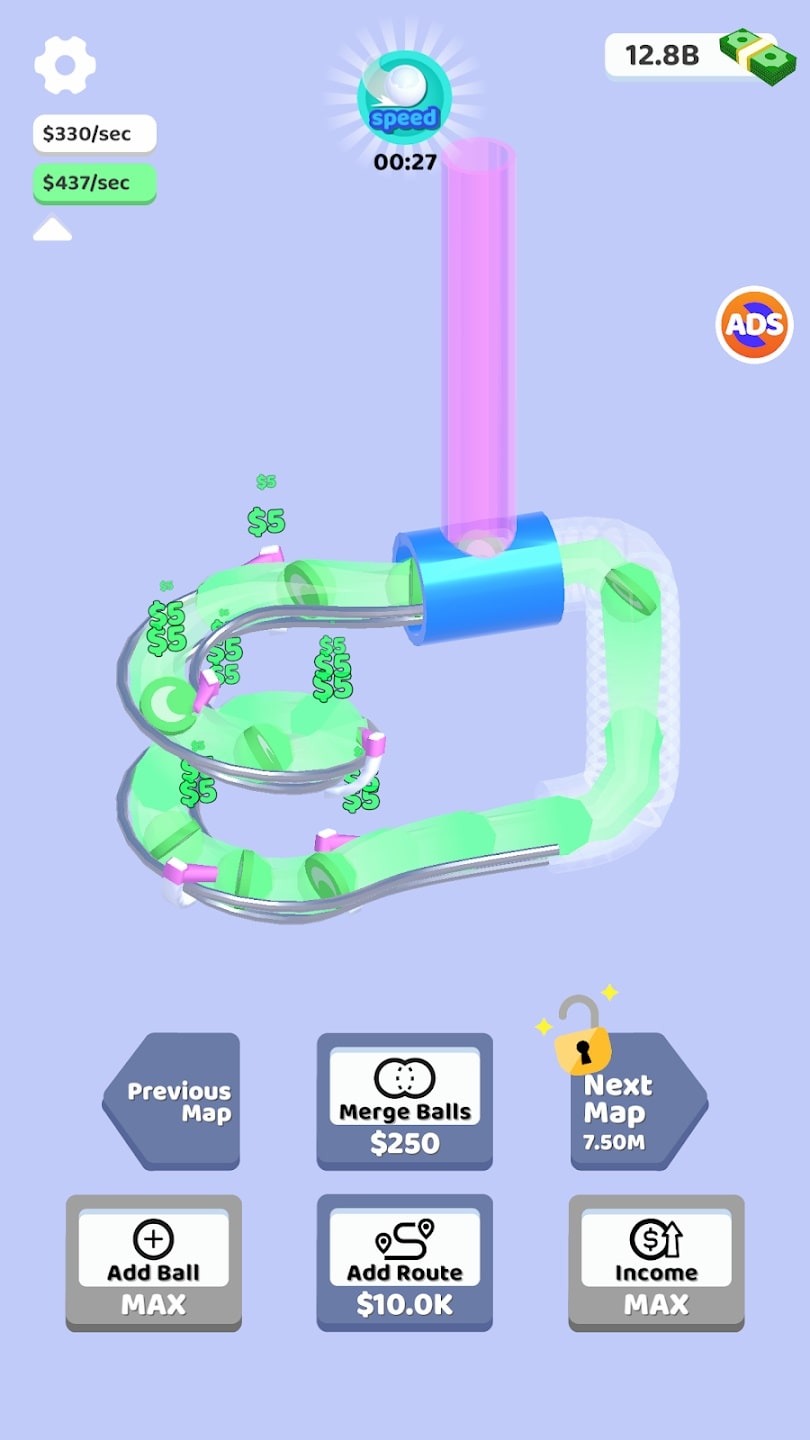Merge Balls for $250

tap(404, 1101)
